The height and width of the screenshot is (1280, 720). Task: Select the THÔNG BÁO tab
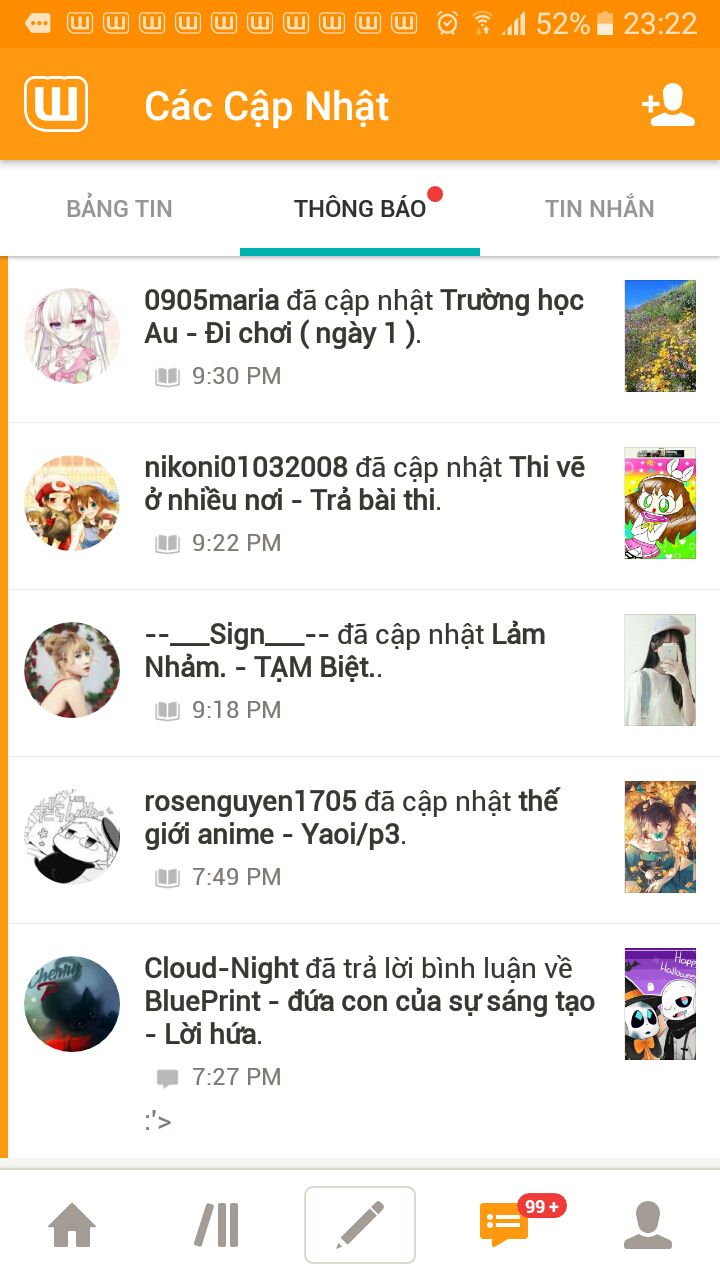point(360,209)
